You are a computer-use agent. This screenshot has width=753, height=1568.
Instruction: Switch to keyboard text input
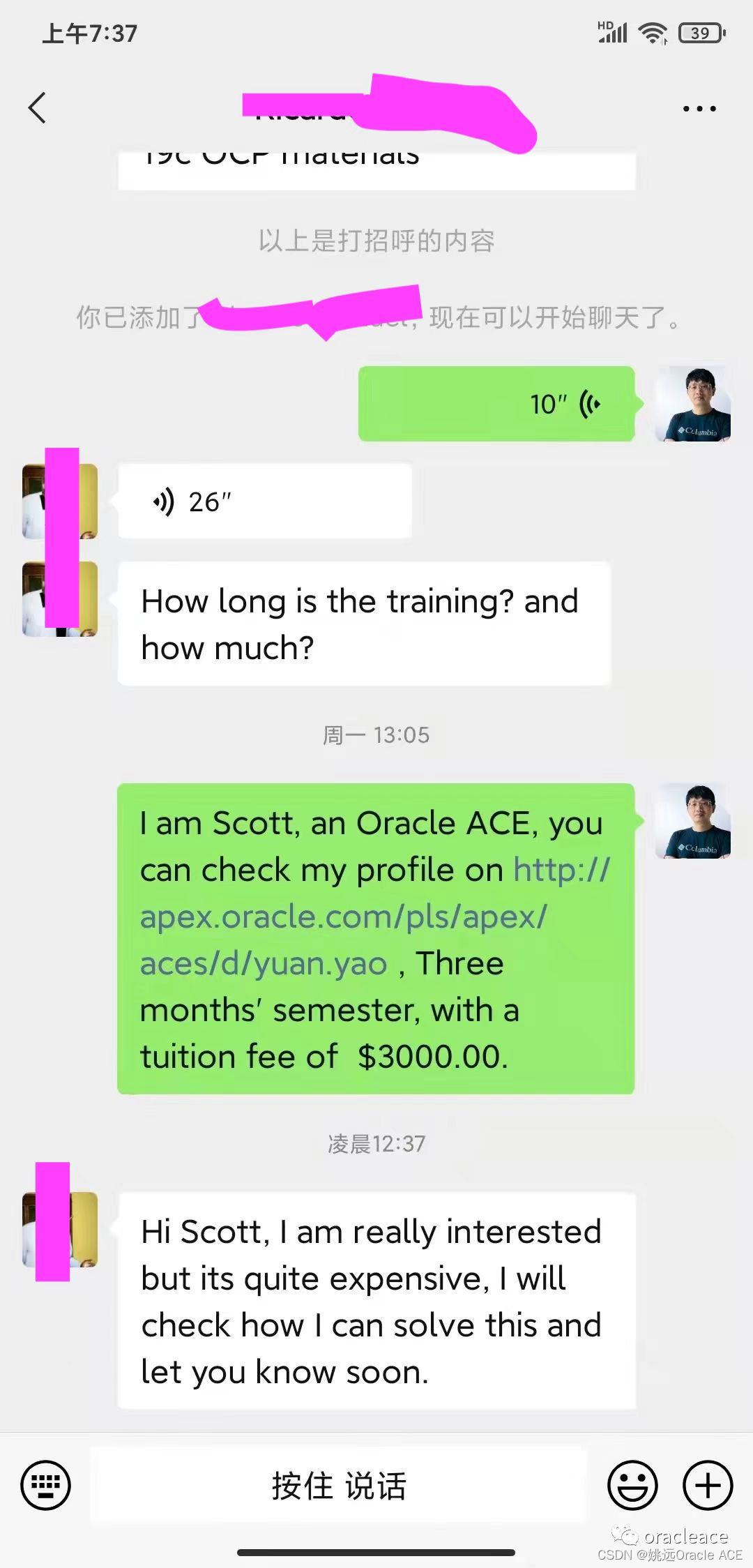pos(45,1485)
